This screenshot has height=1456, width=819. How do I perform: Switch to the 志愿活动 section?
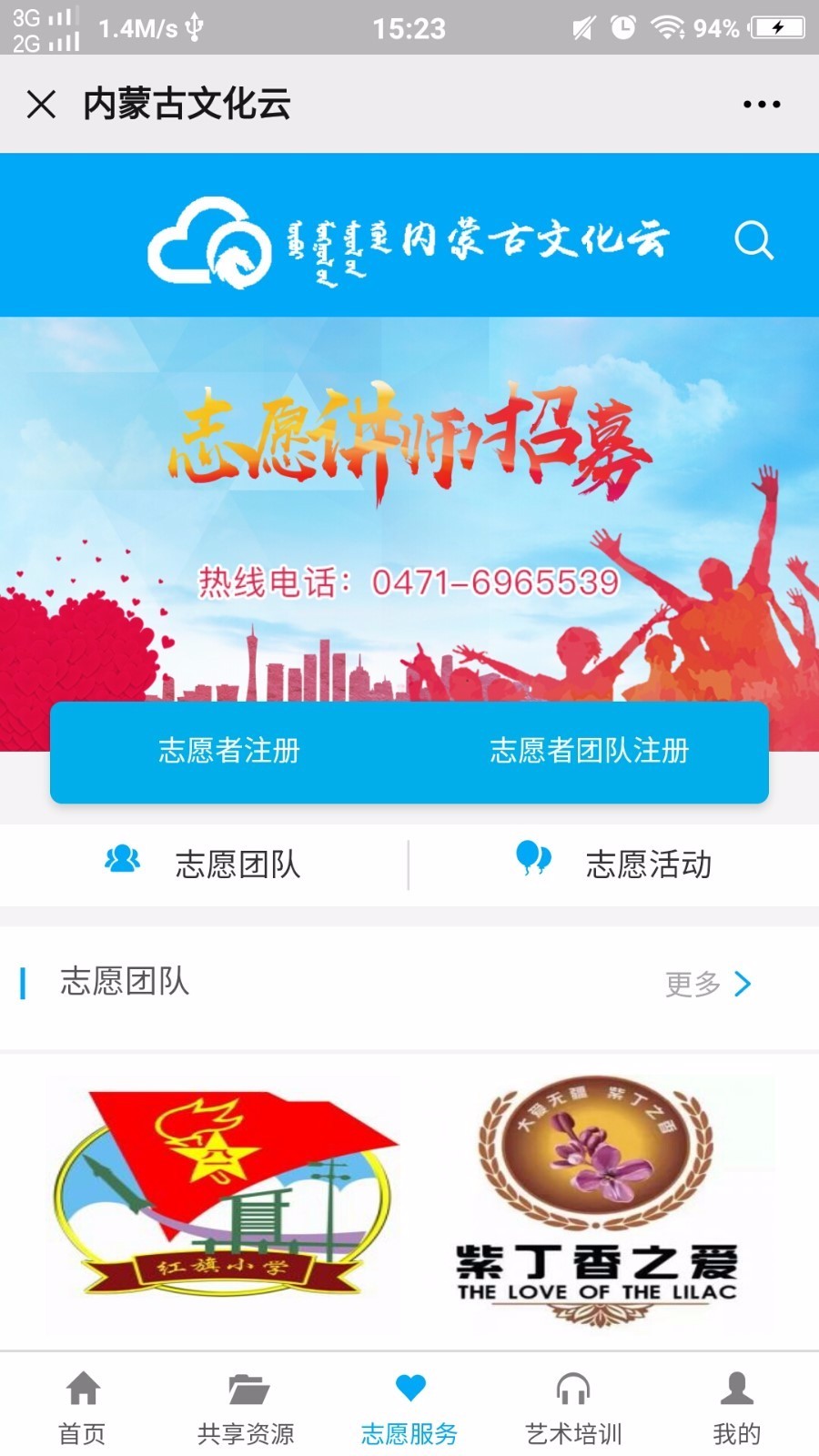tap(614, 864)
